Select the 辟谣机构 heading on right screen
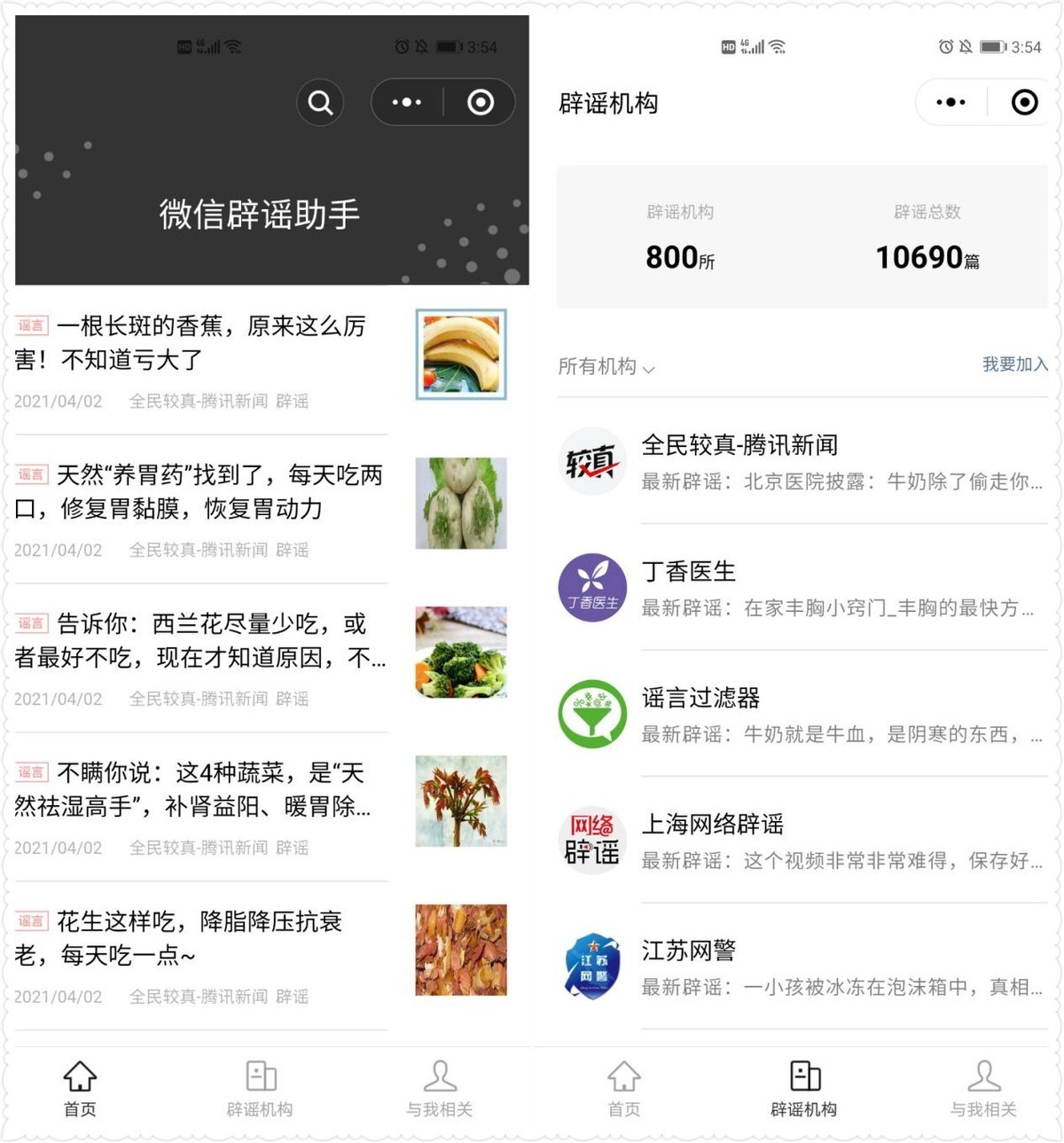The height and width of the screenshot is (1143, 1064). 607,104
